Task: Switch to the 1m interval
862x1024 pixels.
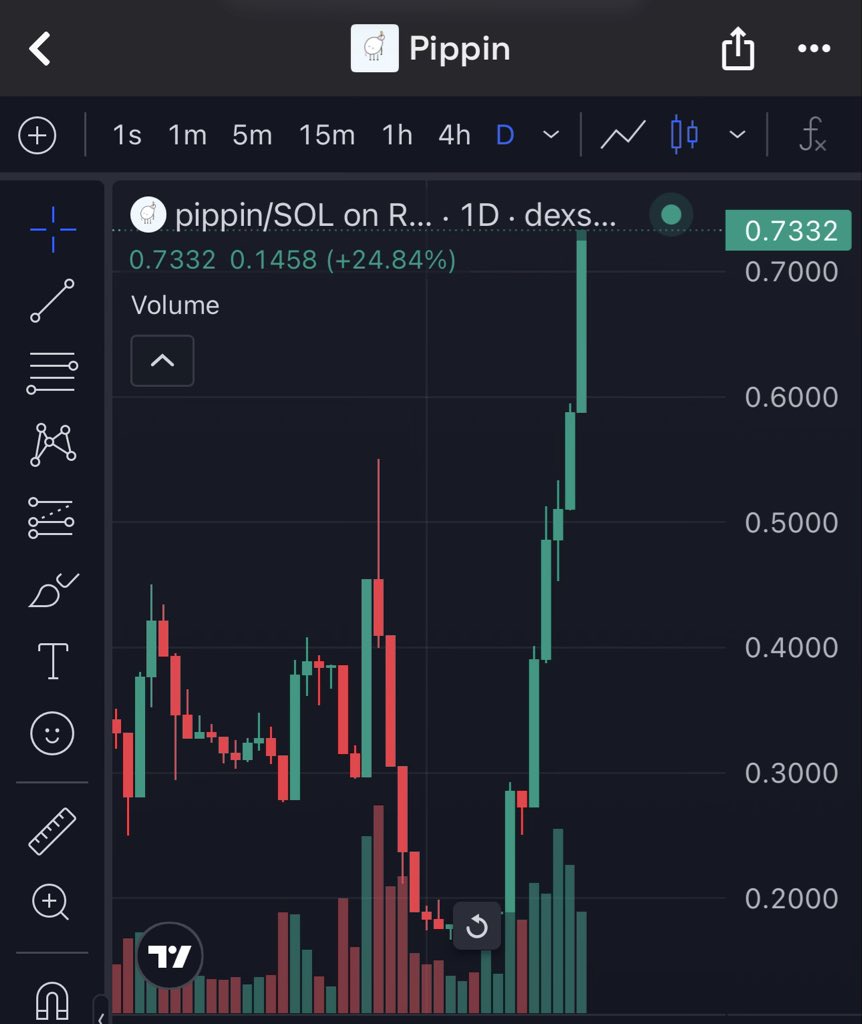Action: pyautogui.click(x=187, y=135)
